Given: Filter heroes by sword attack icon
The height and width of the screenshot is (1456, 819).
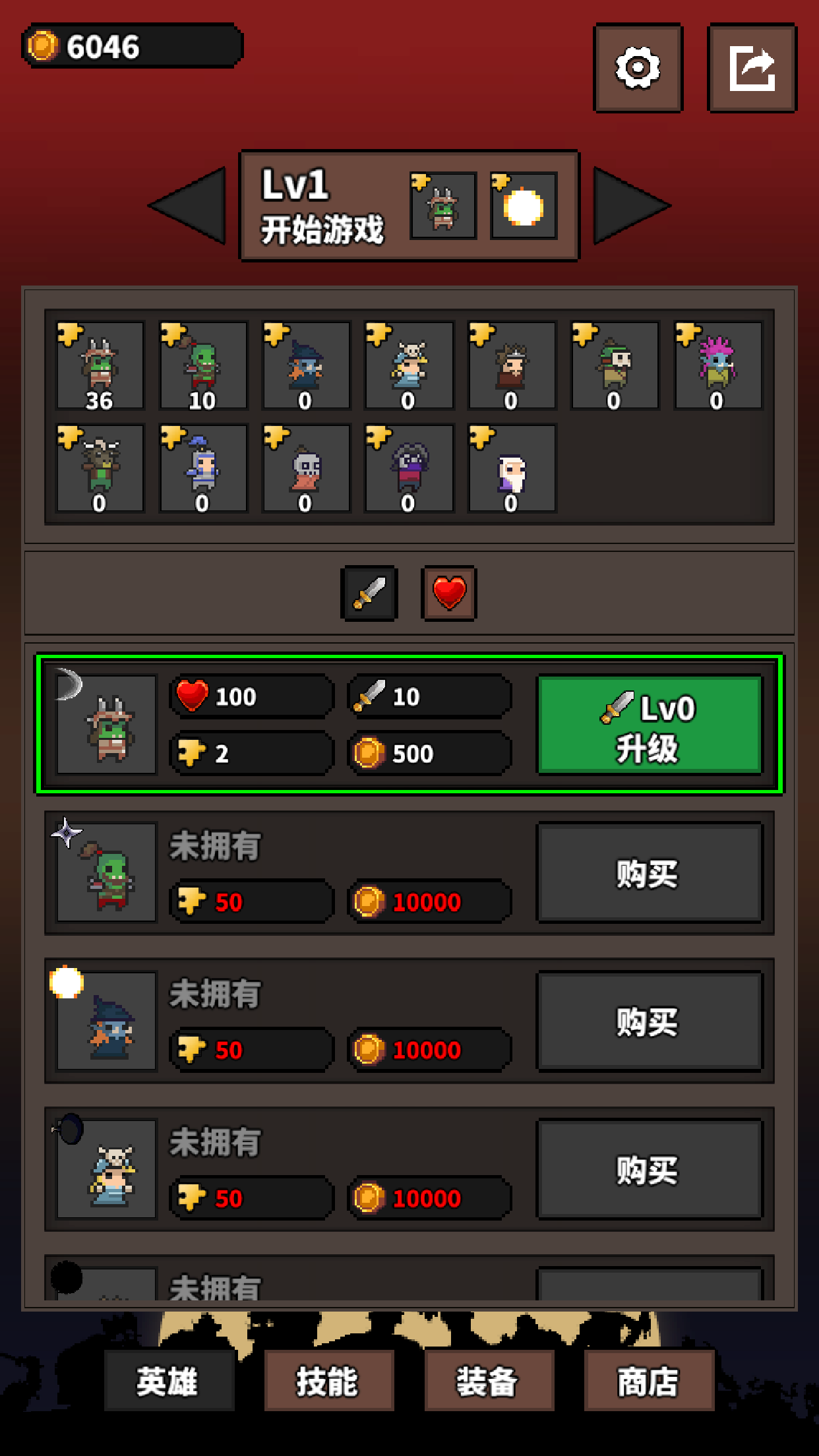Looking at the screenshot, I should pyautogui.click(x=369, y=593).
